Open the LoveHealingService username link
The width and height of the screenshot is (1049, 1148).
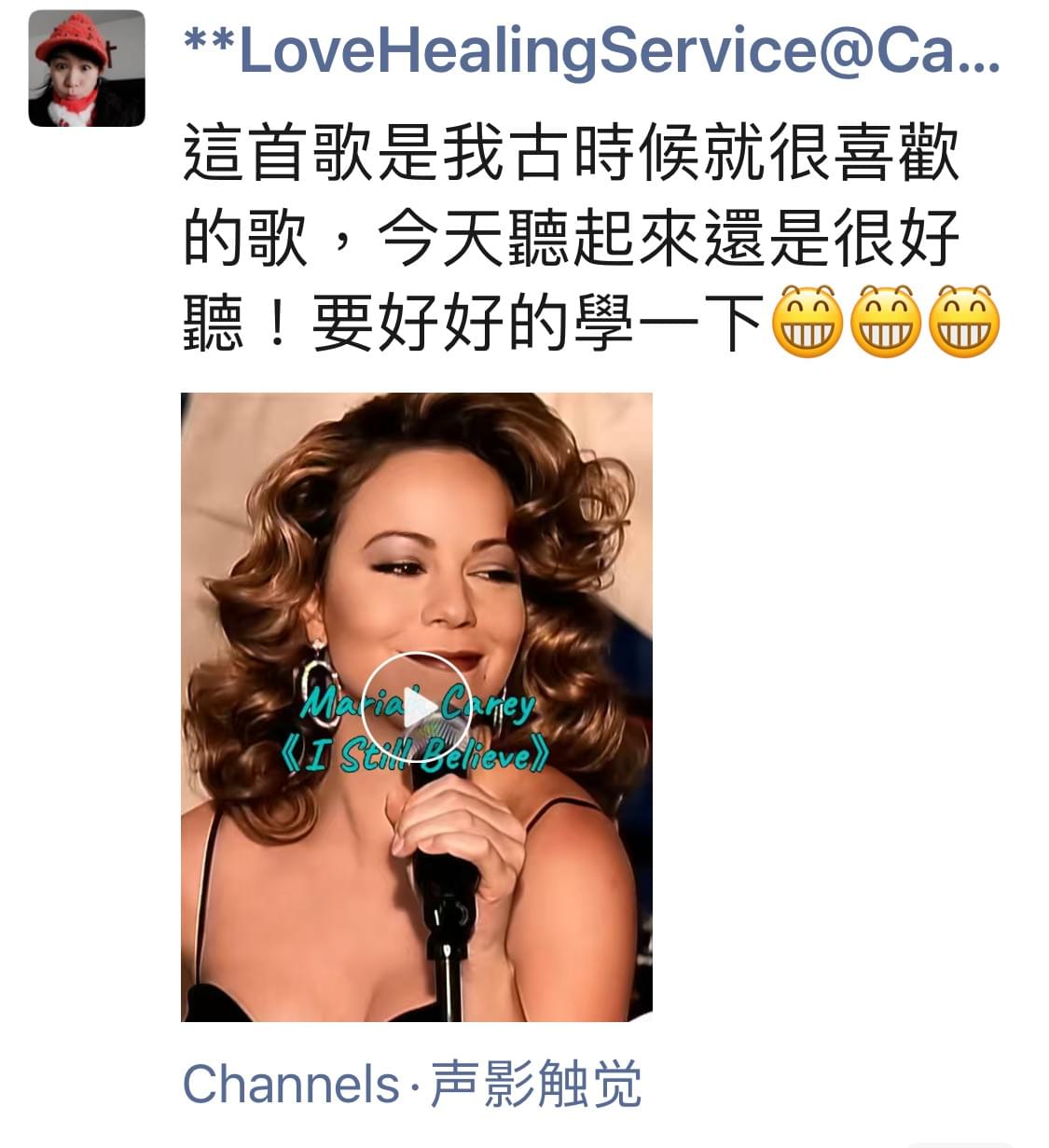[591, 51]
